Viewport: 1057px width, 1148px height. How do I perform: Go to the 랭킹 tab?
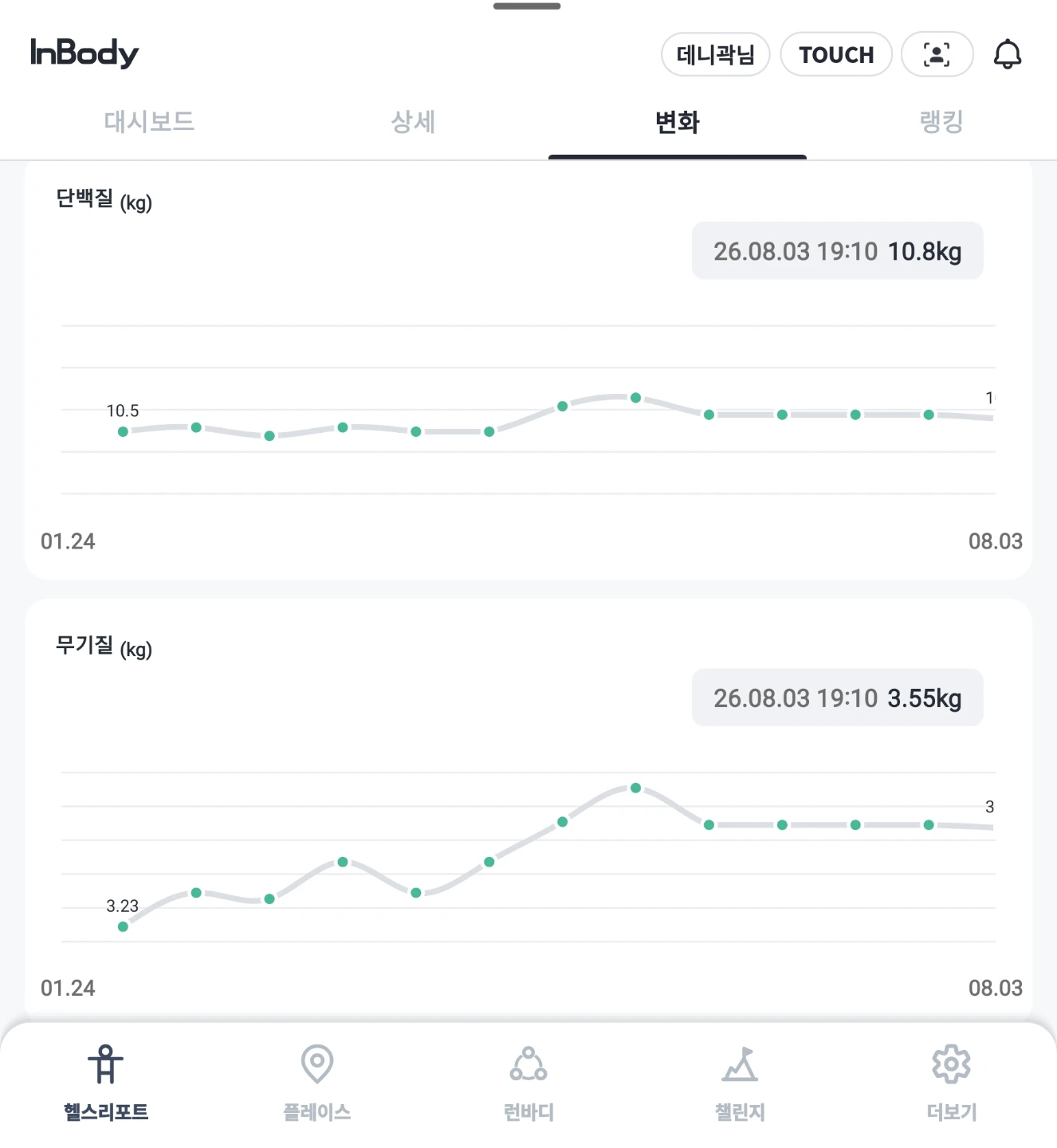(x=941, y=122)
